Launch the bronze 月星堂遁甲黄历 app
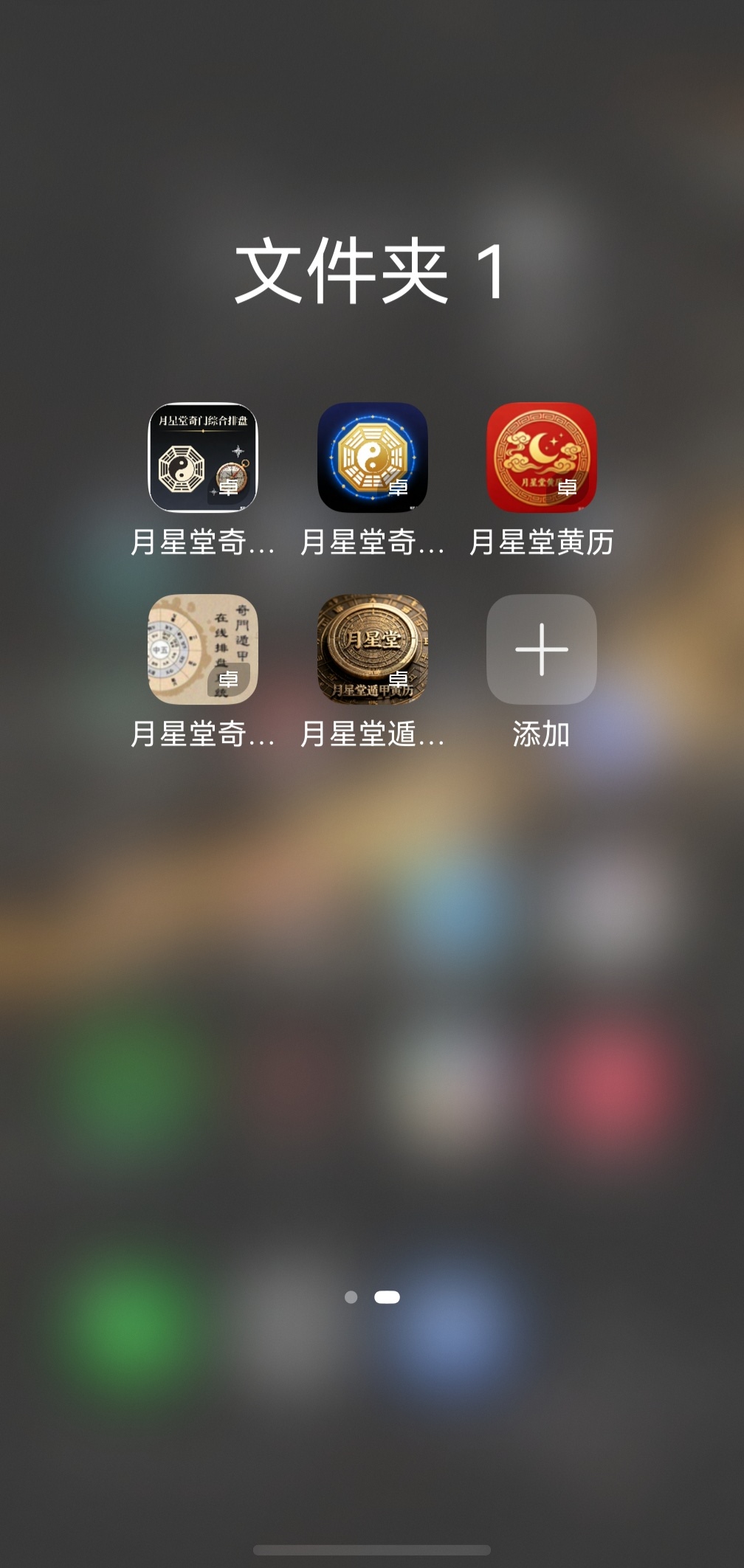The height and width of the screenshot is (1568, 744). pyautogui.click(x=373, y=649)
